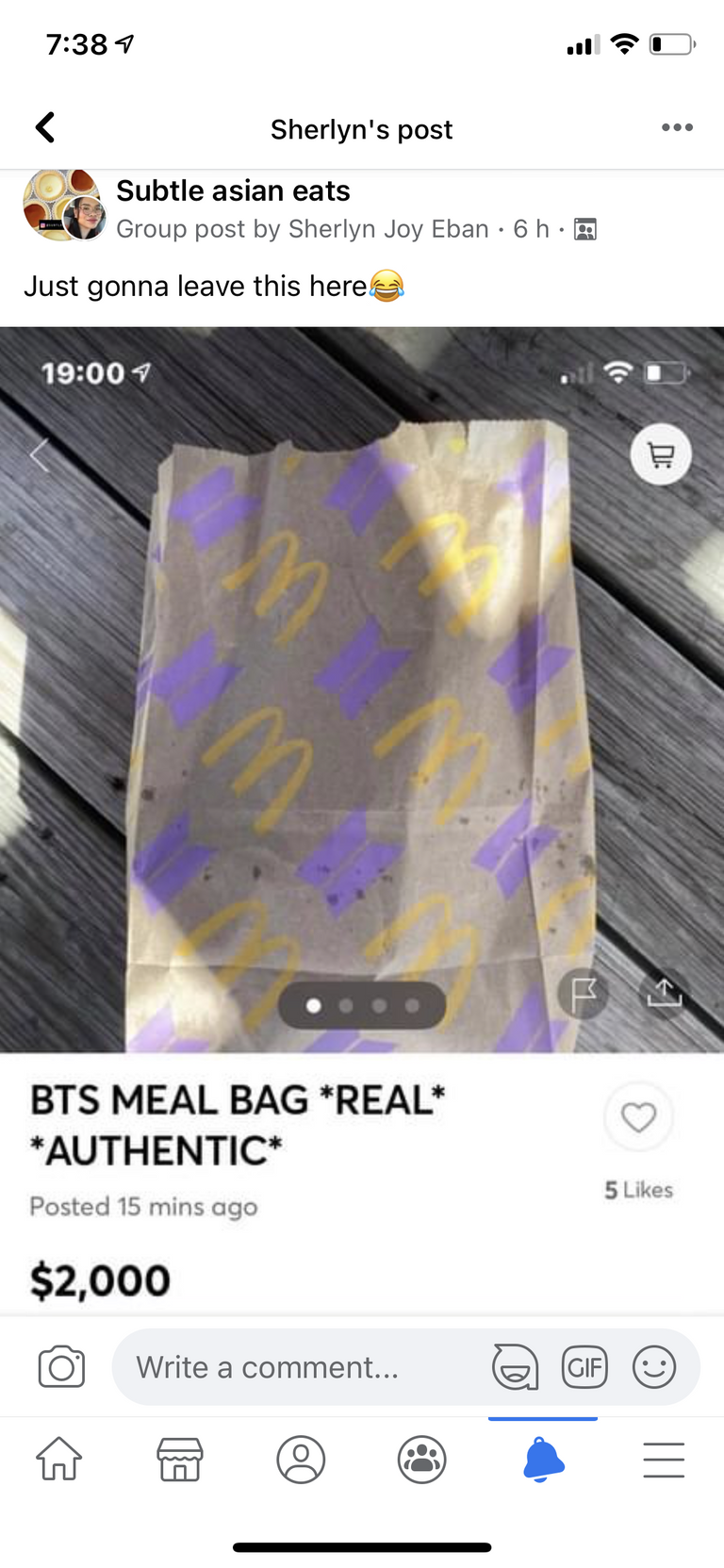724x1568 pixels.
Task: Open the BTS meal bag listing image
Action: 362,689
